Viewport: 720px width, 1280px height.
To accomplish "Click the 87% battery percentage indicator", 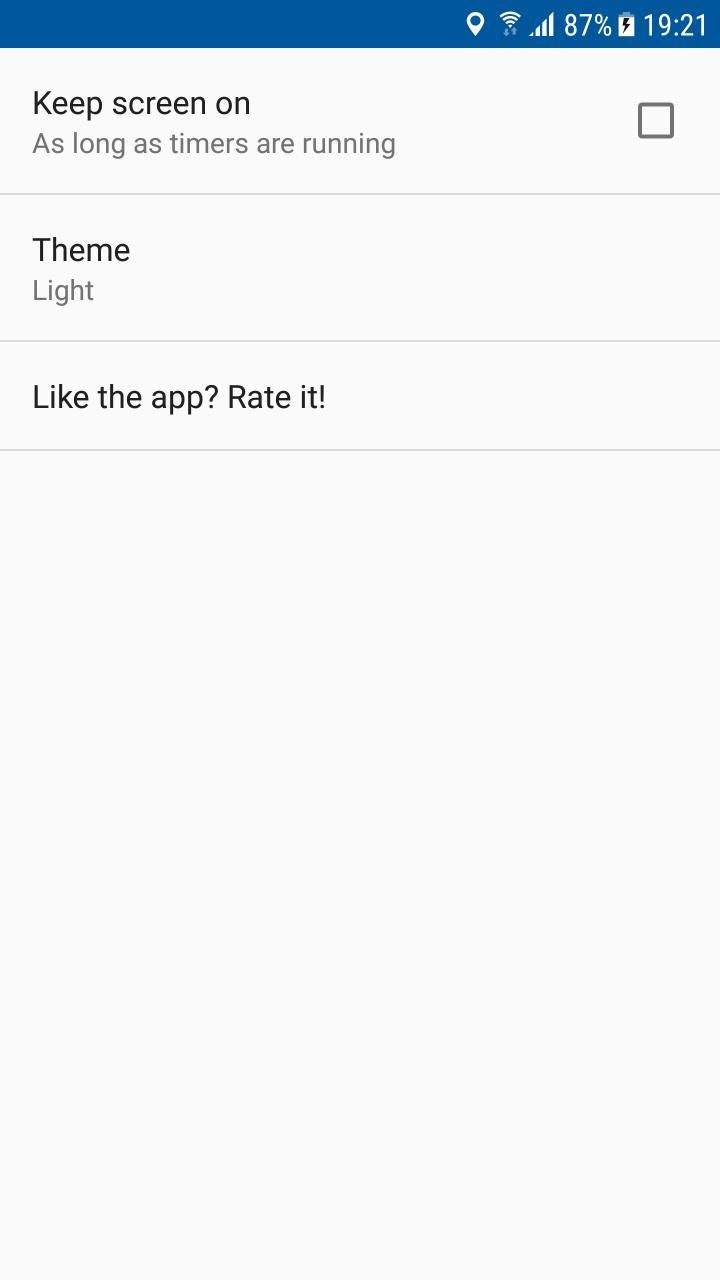I will point(586,22).
